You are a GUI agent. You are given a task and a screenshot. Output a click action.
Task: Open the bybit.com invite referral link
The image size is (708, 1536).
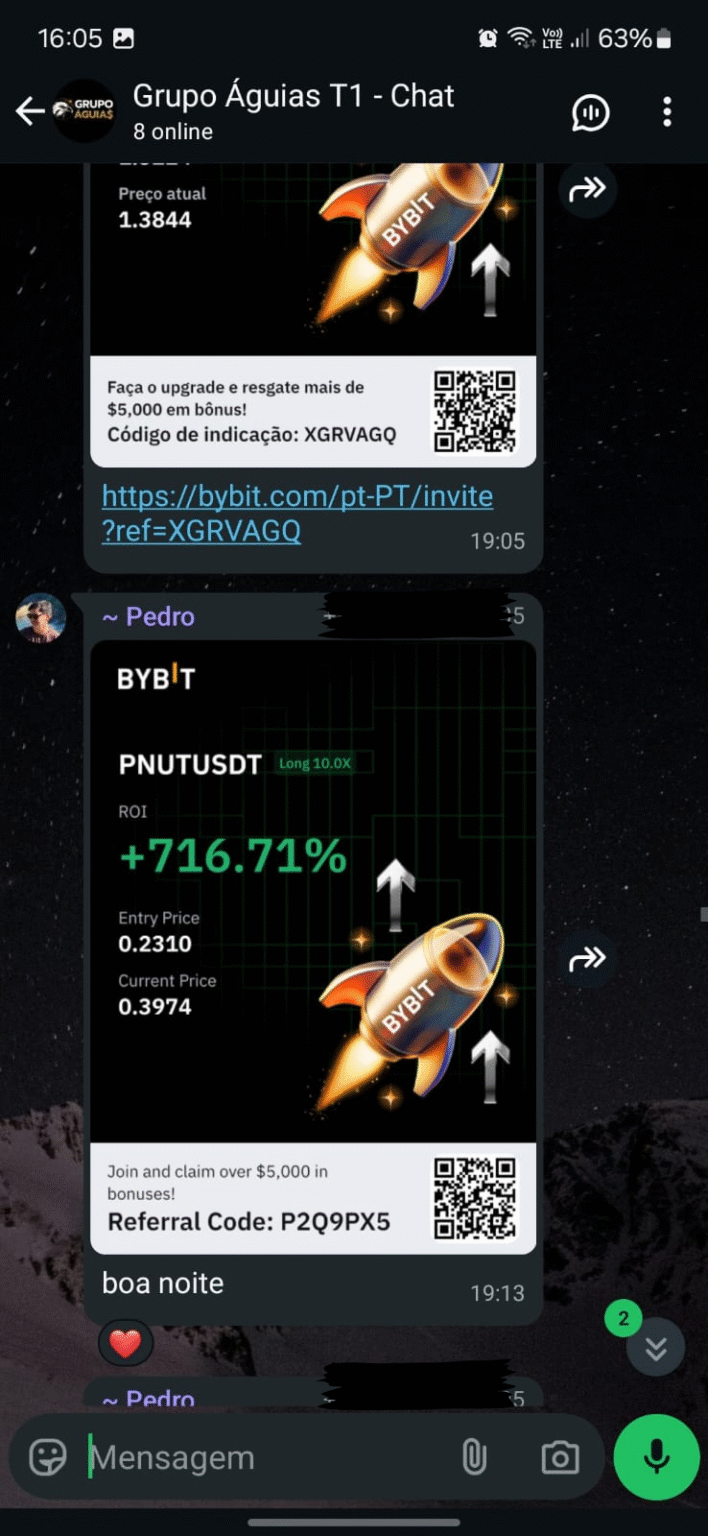[297, 514]
